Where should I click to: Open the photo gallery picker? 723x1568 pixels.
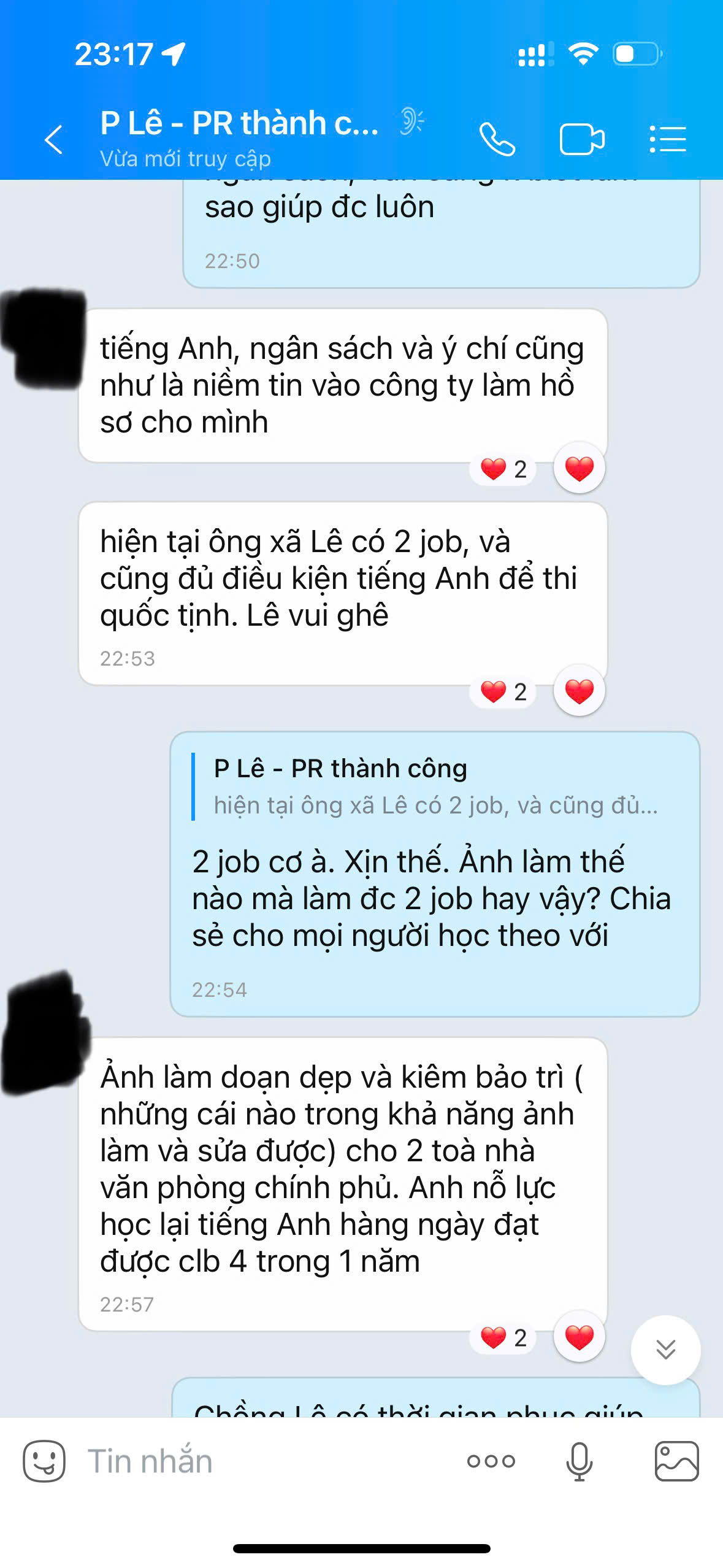(676, 1461)
